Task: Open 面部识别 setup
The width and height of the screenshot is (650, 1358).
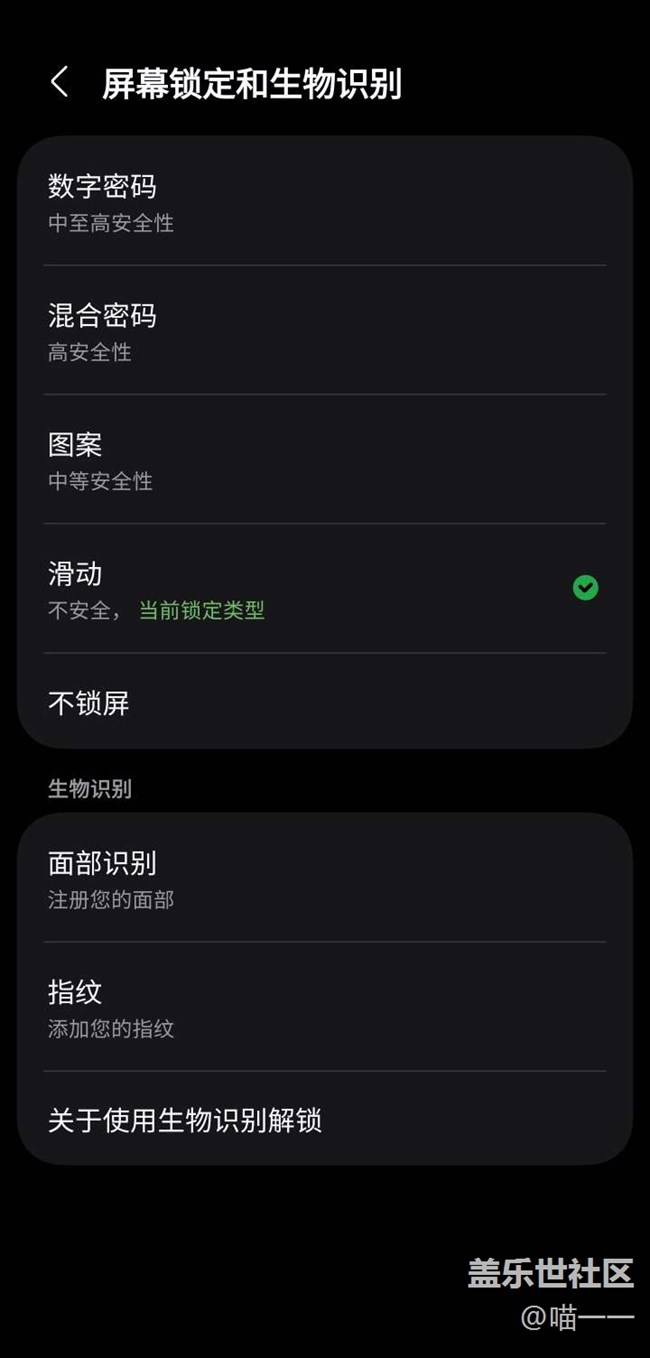Action: (x=324, y=879)
